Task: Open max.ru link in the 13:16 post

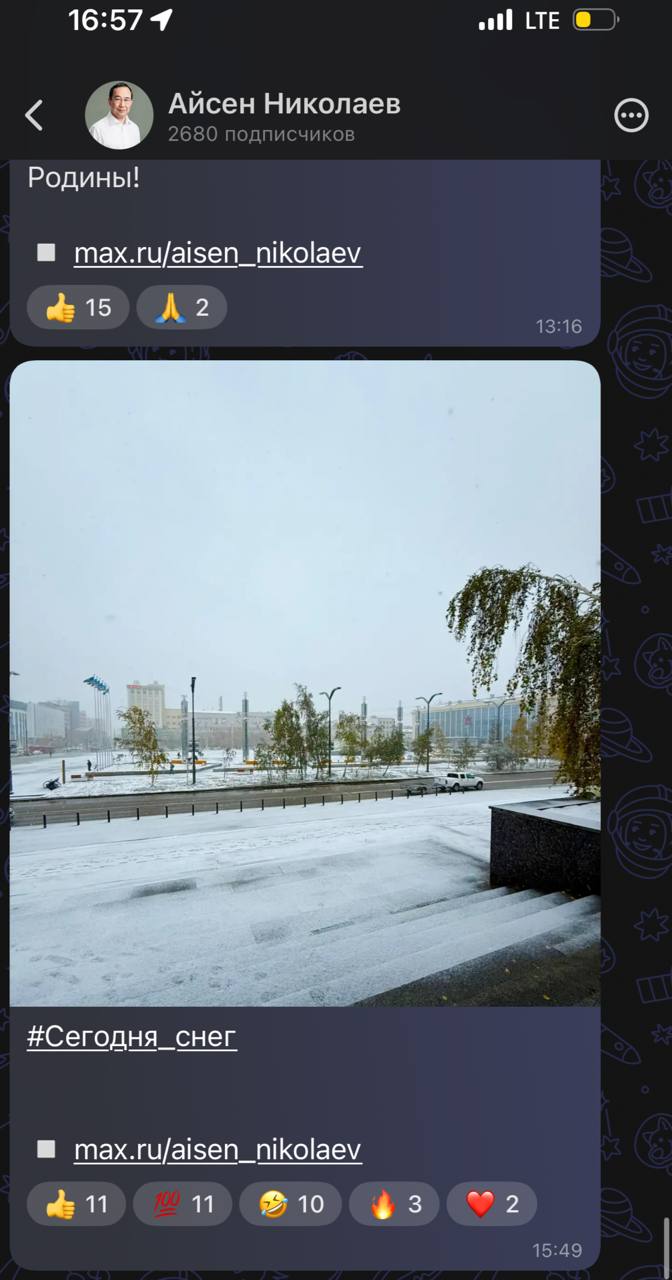Action: pos(218,253)
